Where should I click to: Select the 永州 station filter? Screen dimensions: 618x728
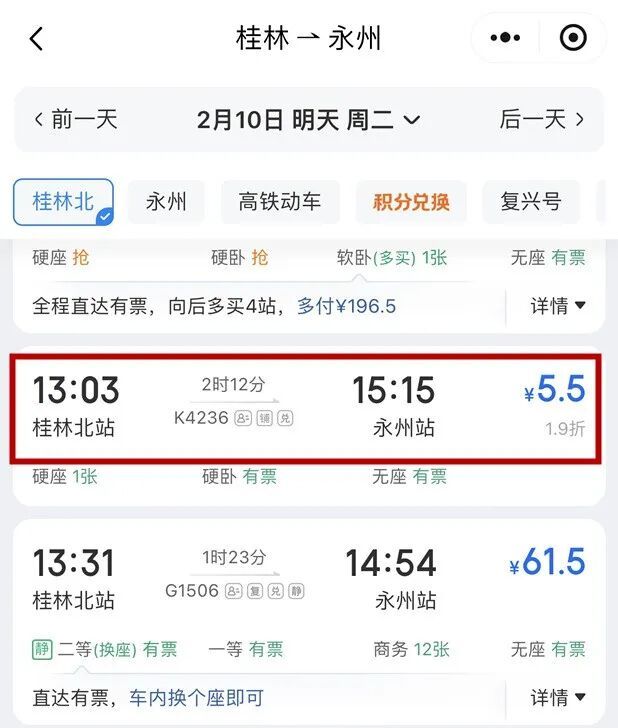166,202
